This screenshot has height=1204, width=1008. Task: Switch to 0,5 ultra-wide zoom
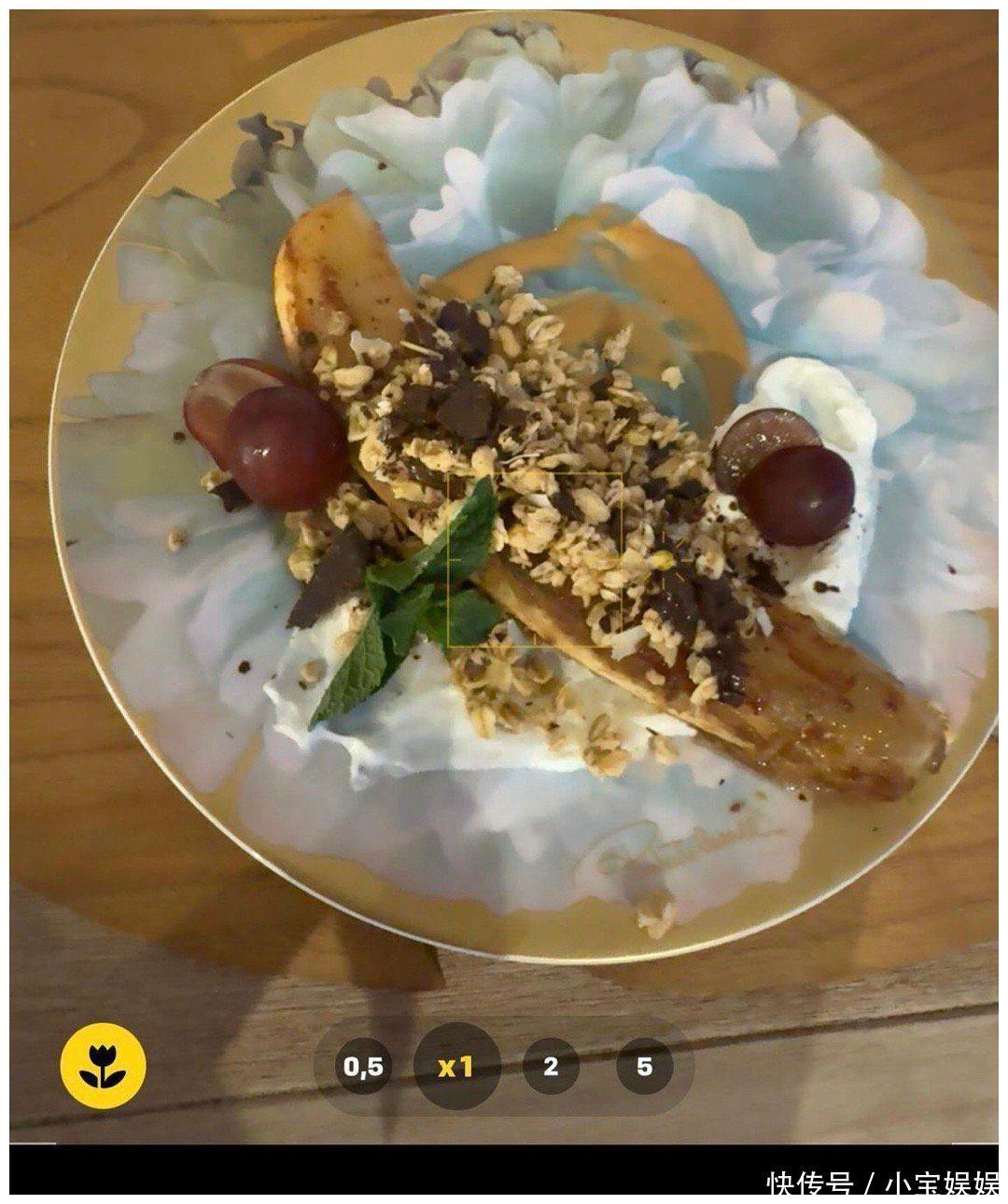[x=363, y=1066]
